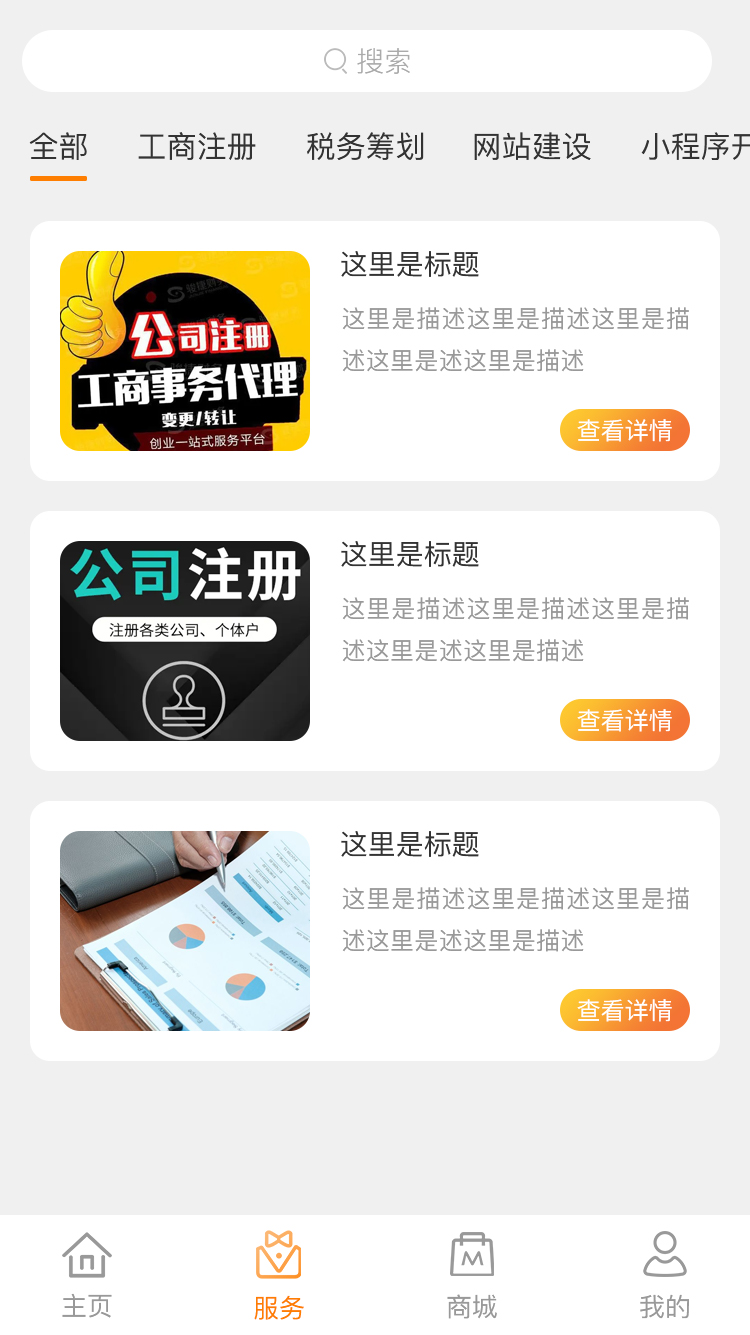Open the yellow 工商事务代理 service image
750x1335 pixels.
pos(185,351)
